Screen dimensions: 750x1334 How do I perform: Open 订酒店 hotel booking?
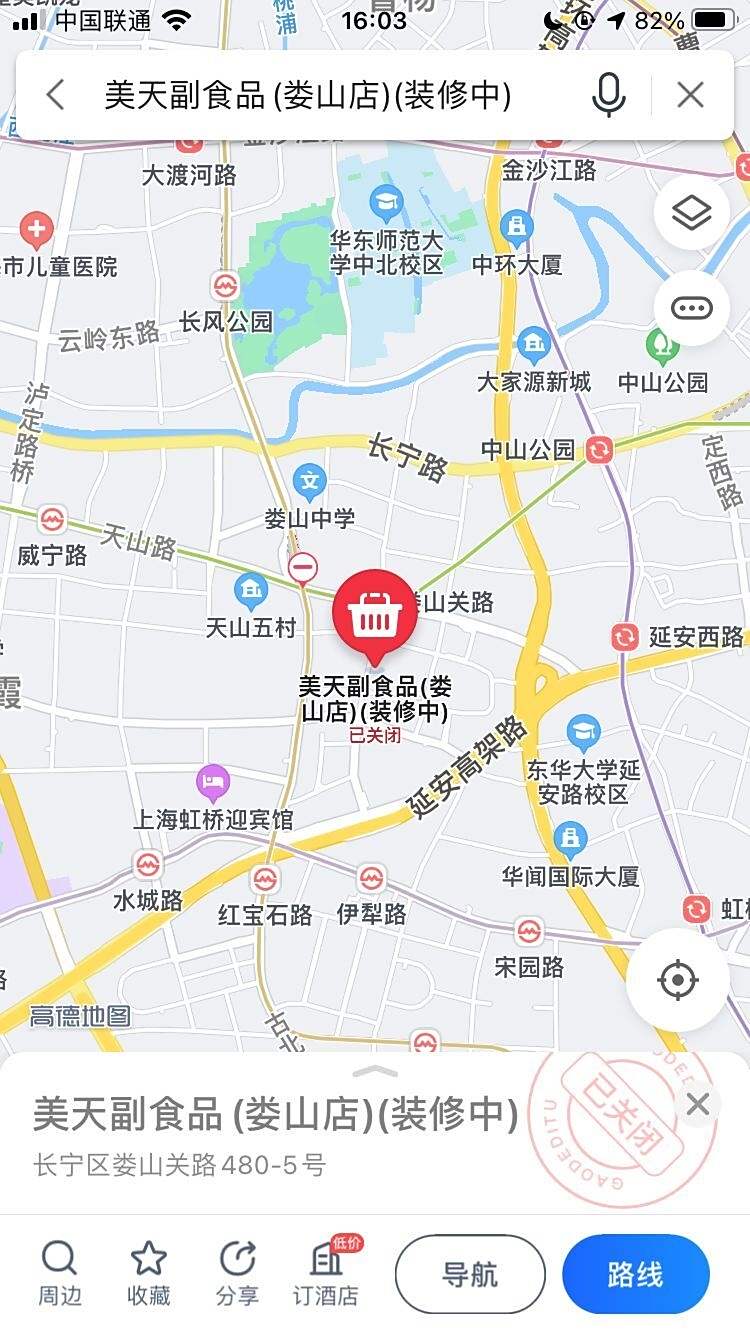click(x=326, y=1274)
